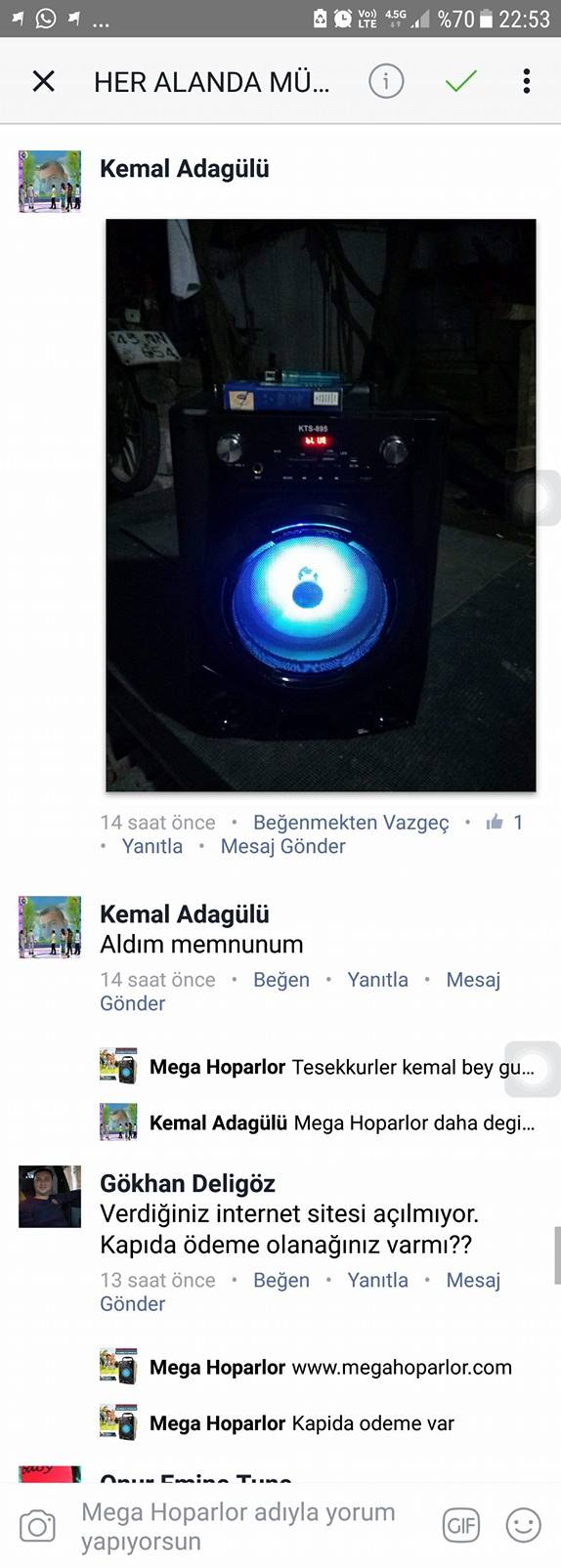
Task: Tap Beğenmekten Vazgeç under the photo
Action: point(351,823)
